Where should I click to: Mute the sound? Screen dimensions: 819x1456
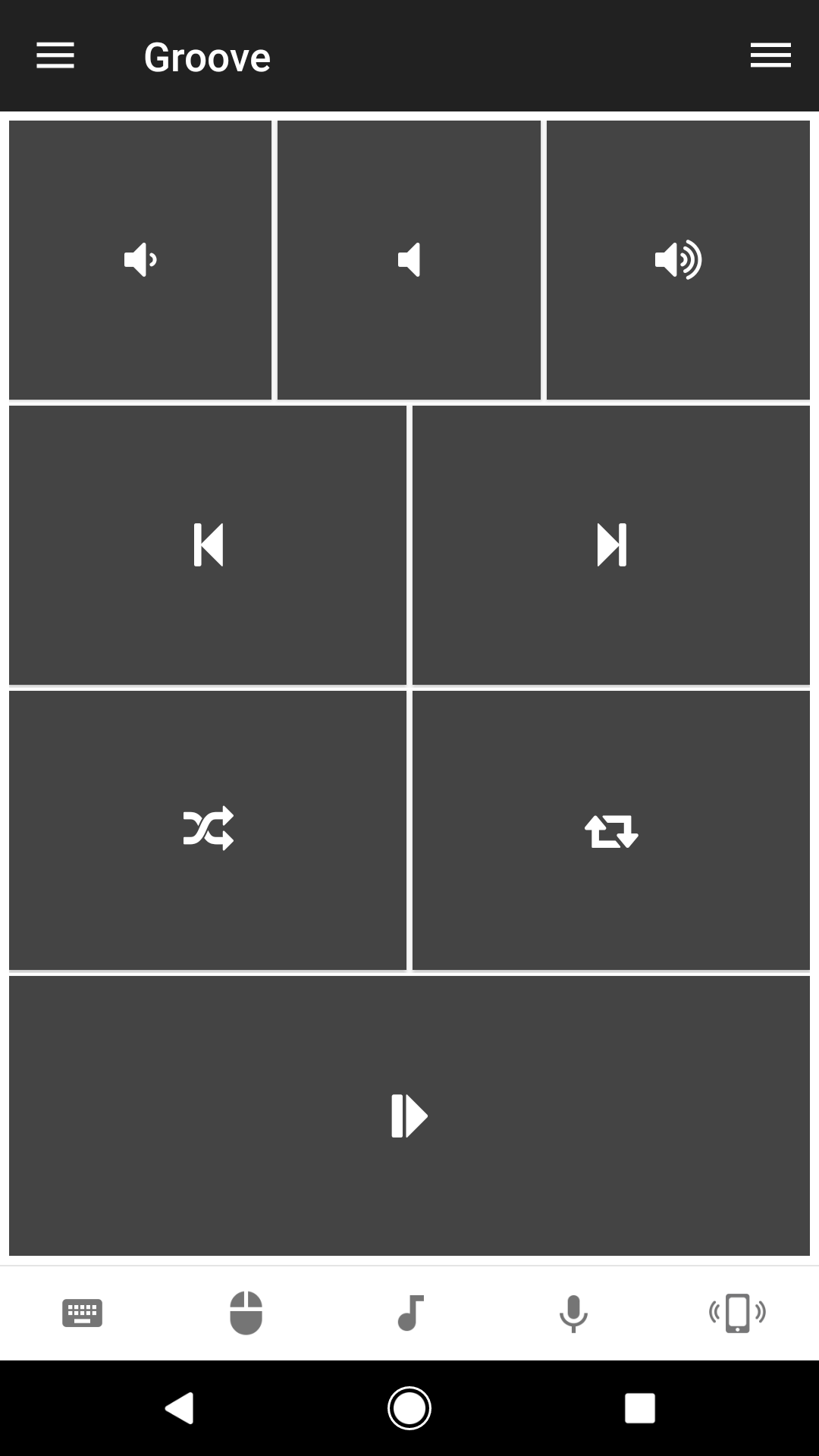tap(409, 260)
